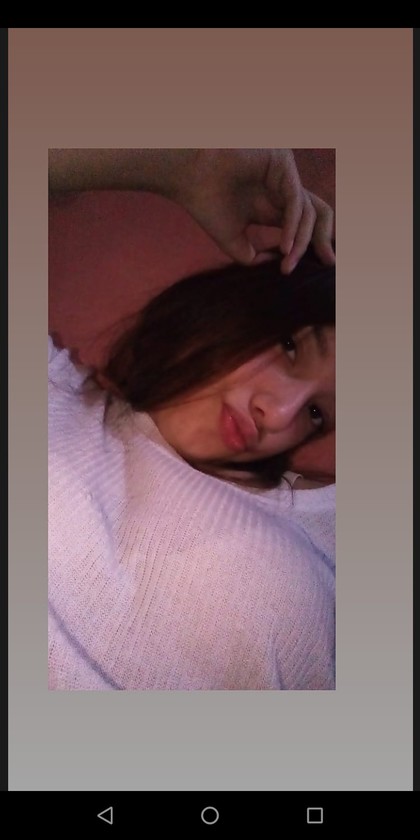Return to home via the circle button
Viewport: 420px width, 840px height.
[210, 815]
